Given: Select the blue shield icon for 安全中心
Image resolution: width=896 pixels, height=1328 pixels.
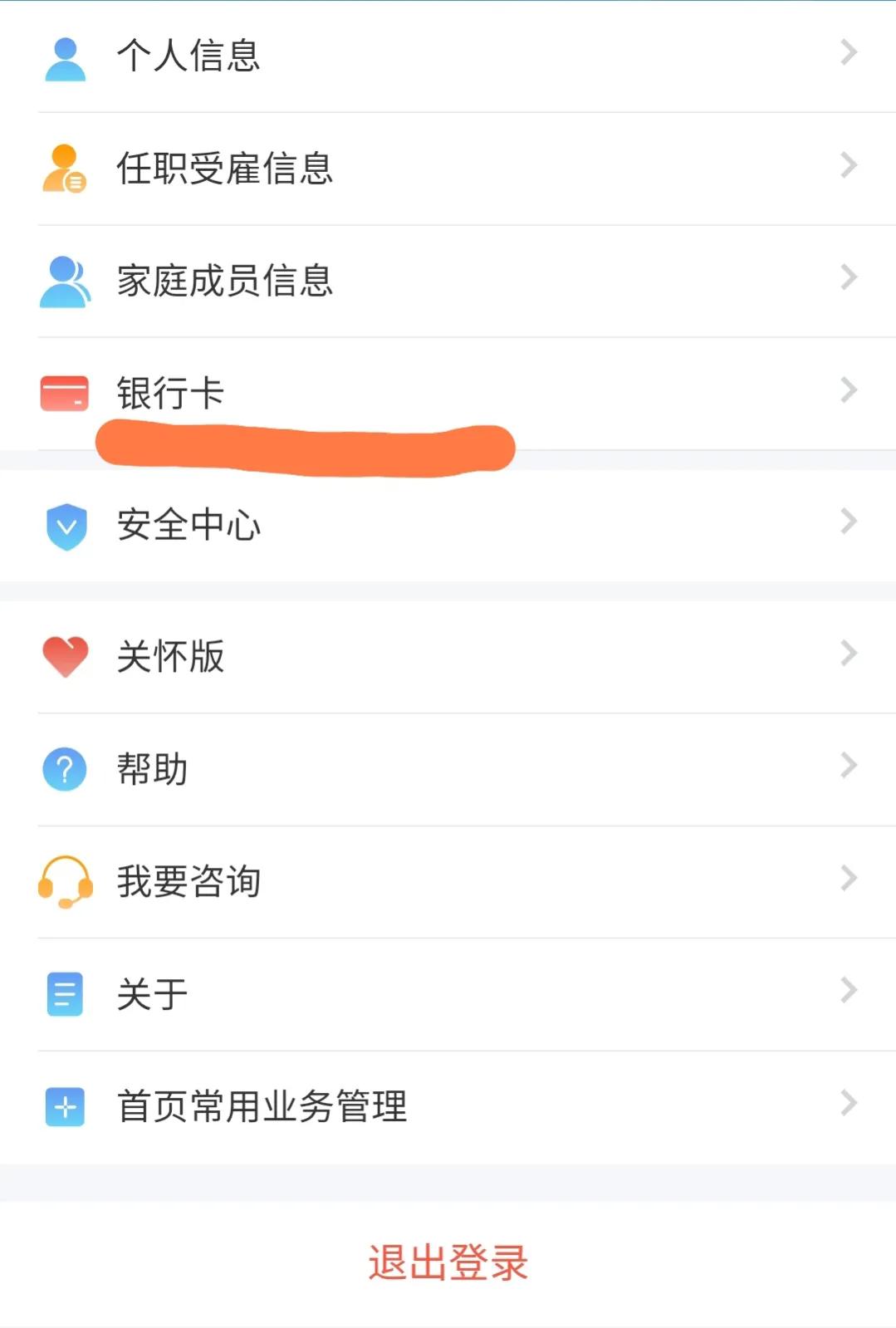Looking at the screenshot, I should (64, 523).
